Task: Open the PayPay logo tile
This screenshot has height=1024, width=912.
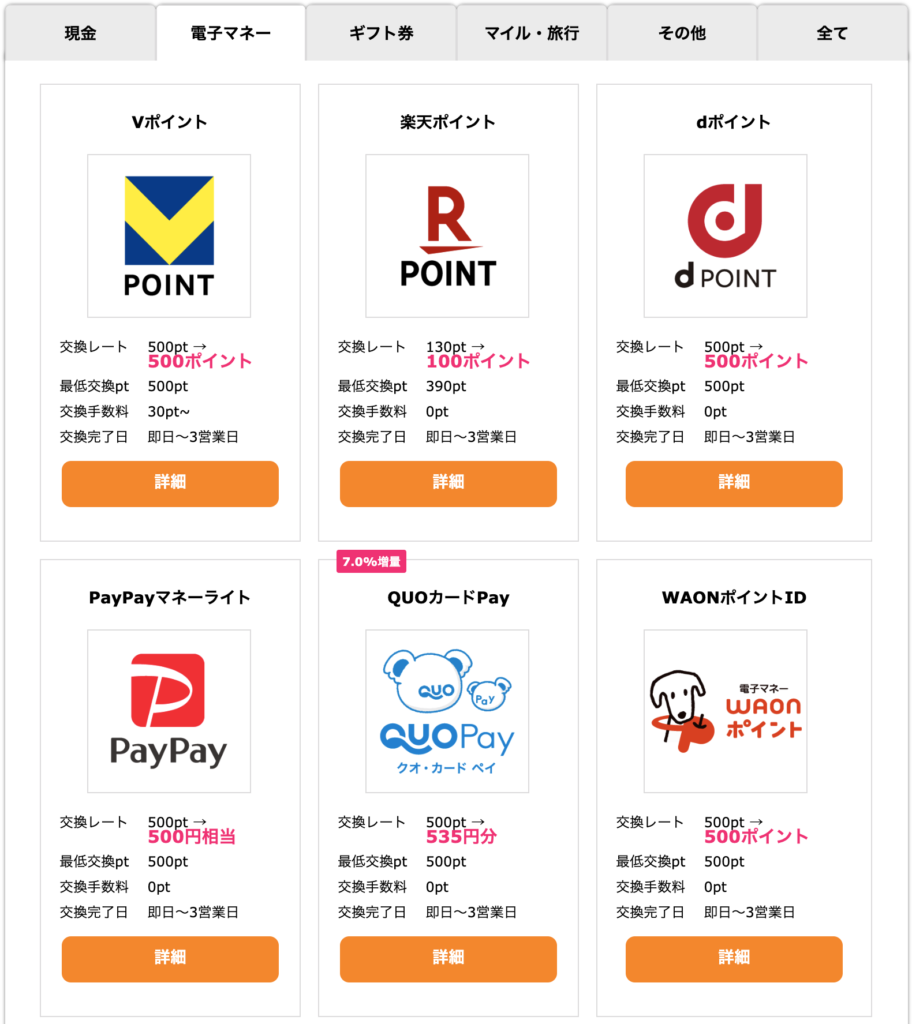Action: point(169,711)
